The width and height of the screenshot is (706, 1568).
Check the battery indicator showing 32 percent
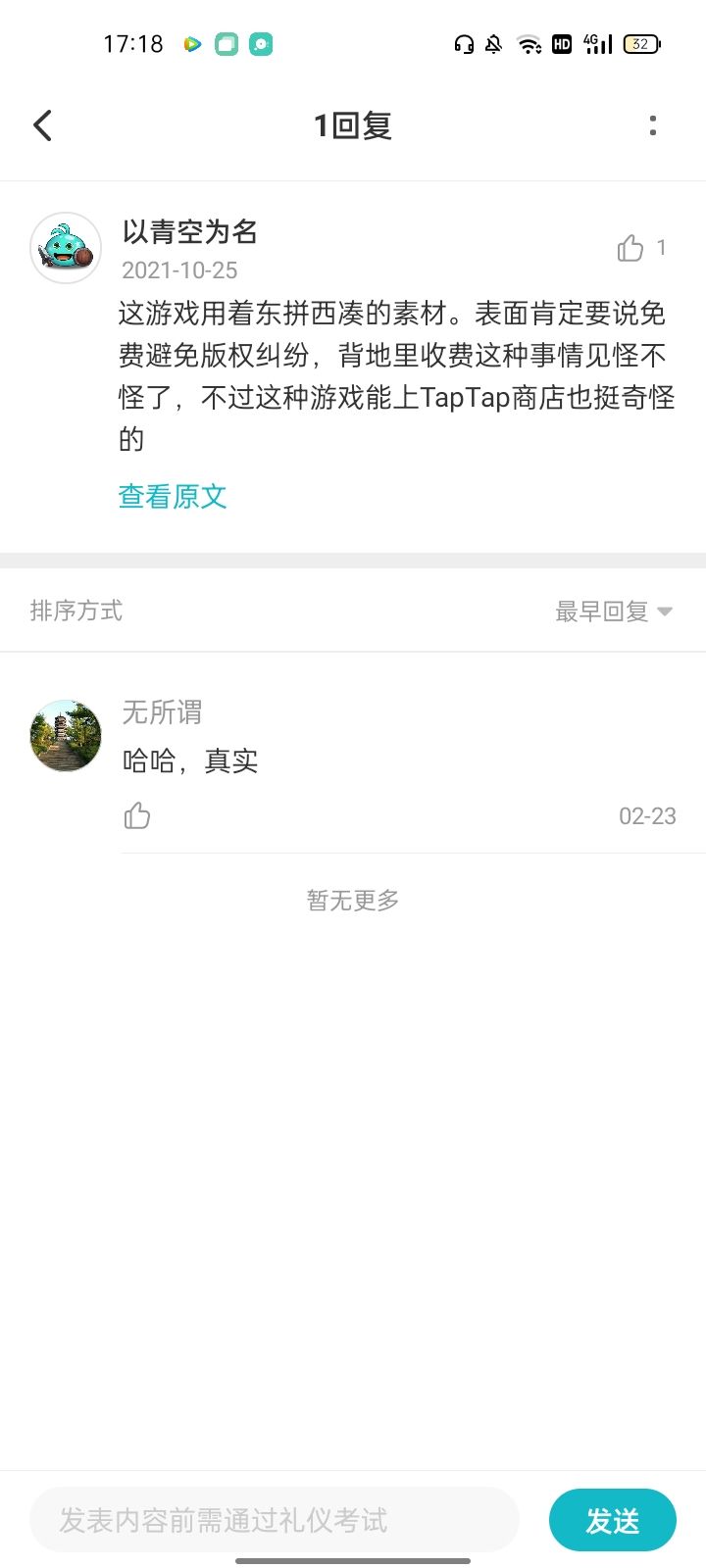coord(641,44)
